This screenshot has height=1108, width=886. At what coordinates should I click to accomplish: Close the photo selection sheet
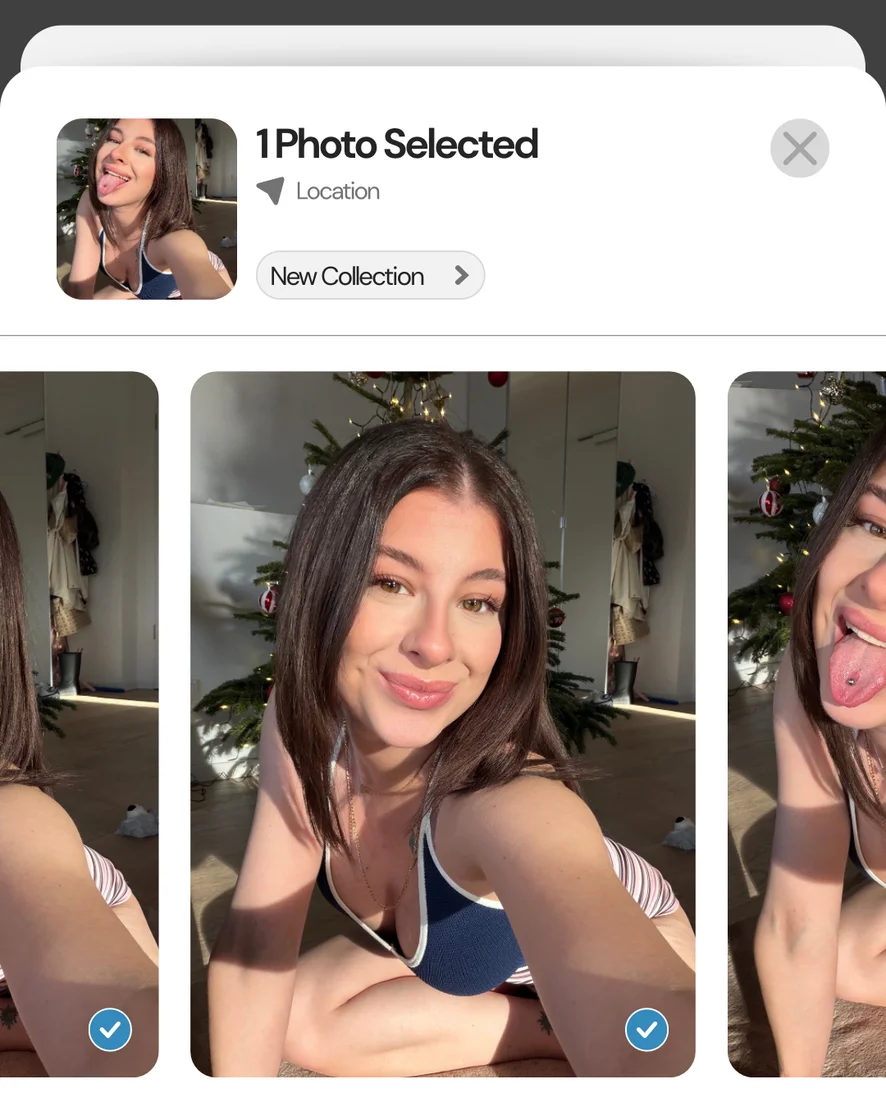click(799, 149)
